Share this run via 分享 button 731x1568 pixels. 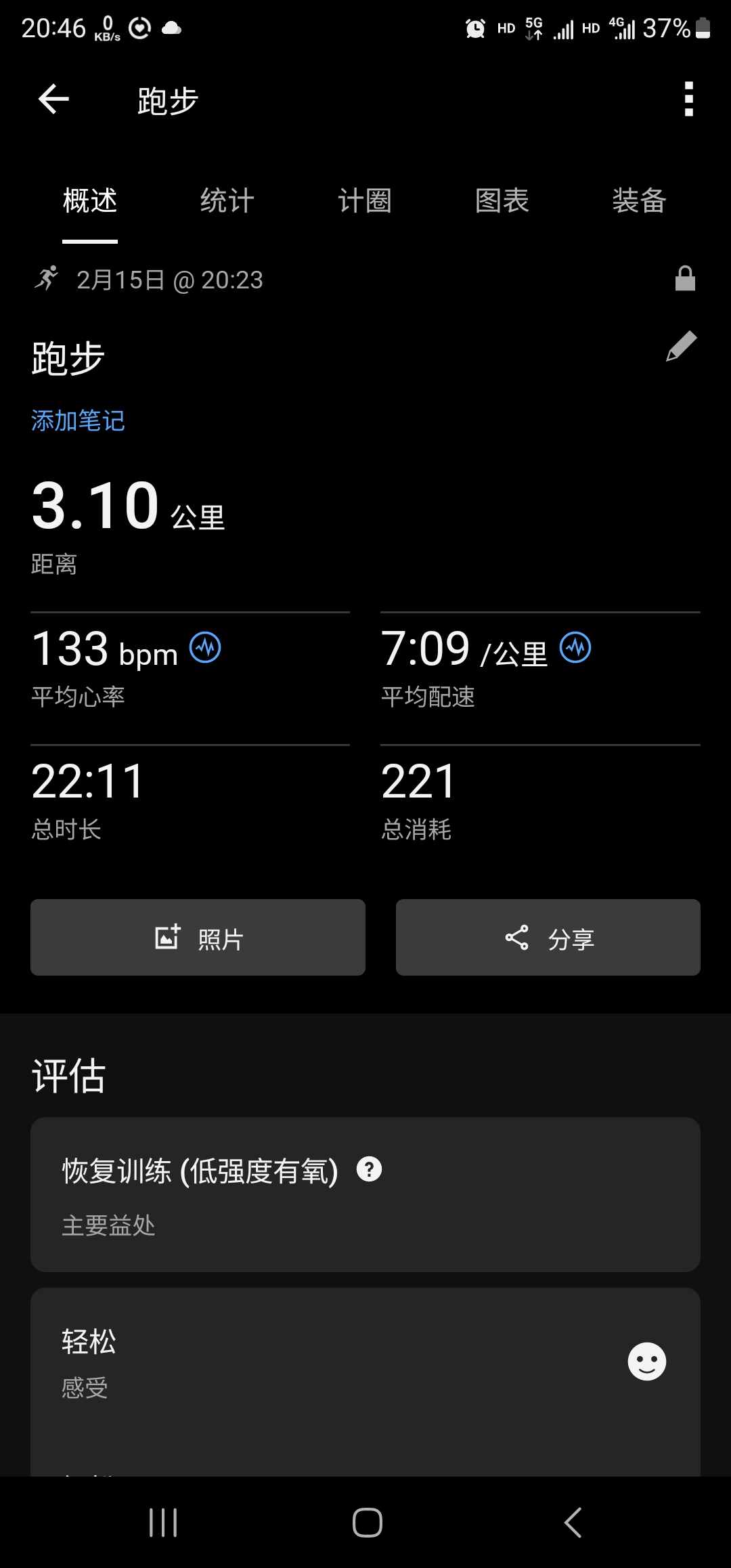[548, 938]
